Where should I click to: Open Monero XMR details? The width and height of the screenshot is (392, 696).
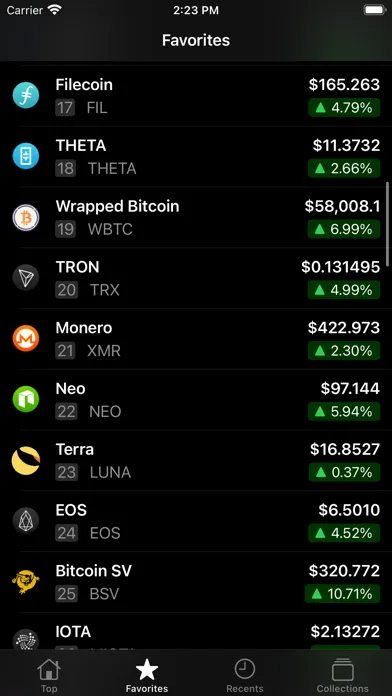[196, 339]
